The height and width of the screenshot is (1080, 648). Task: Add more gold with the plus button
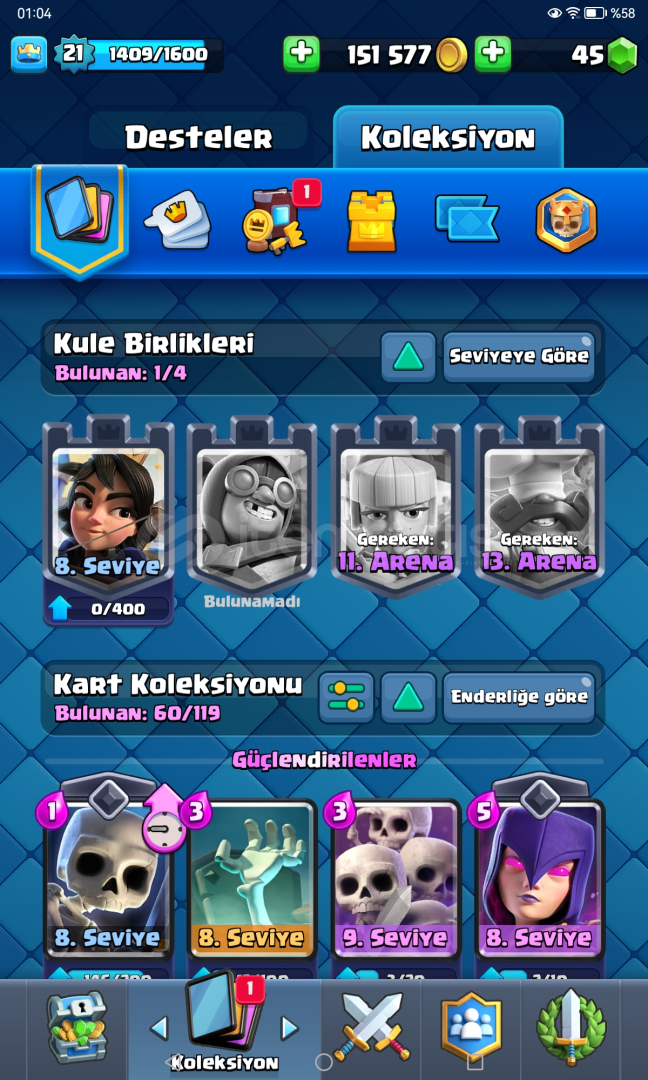point(301,54)
